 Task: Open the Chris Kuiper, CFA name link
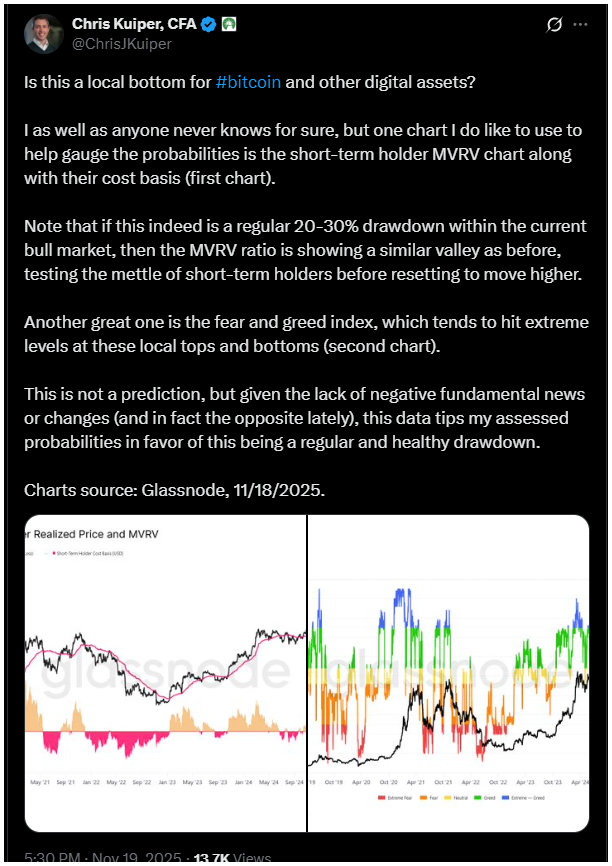[135, 23]
